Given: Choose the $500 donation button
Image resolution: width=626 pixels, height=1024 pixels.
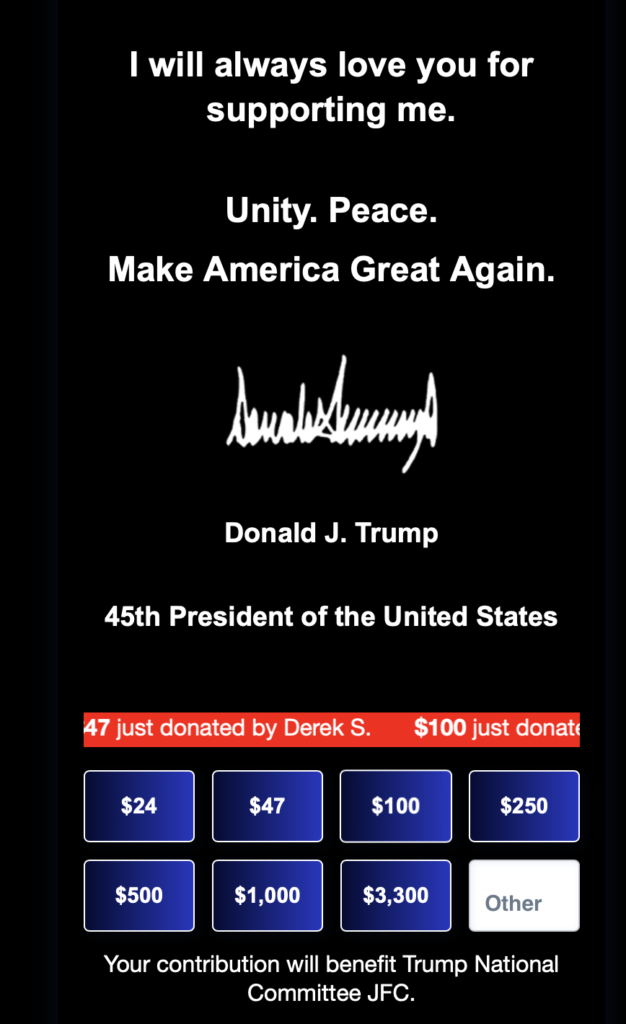Looking at the screenshot, I should pyautogui.click(x=138, y=896).
